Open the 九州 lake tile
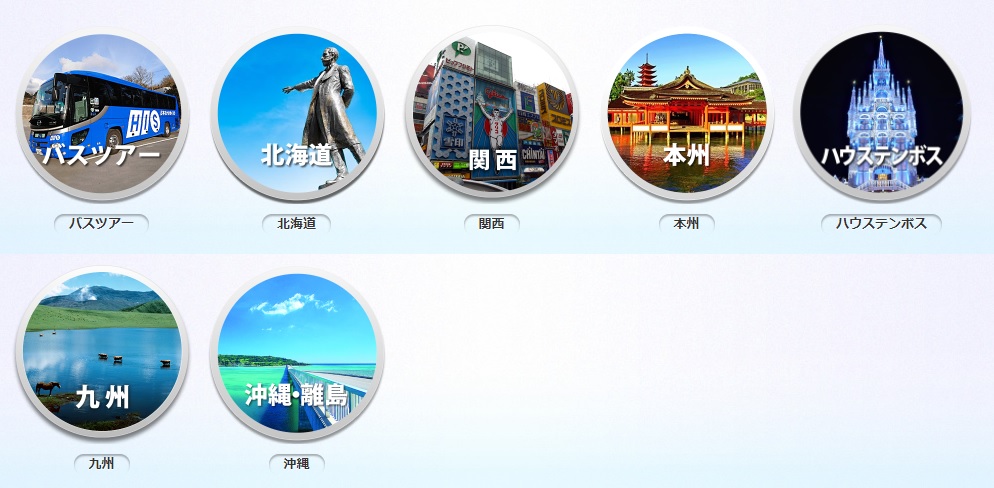This screenshot has height=488, width=994. 101,352
